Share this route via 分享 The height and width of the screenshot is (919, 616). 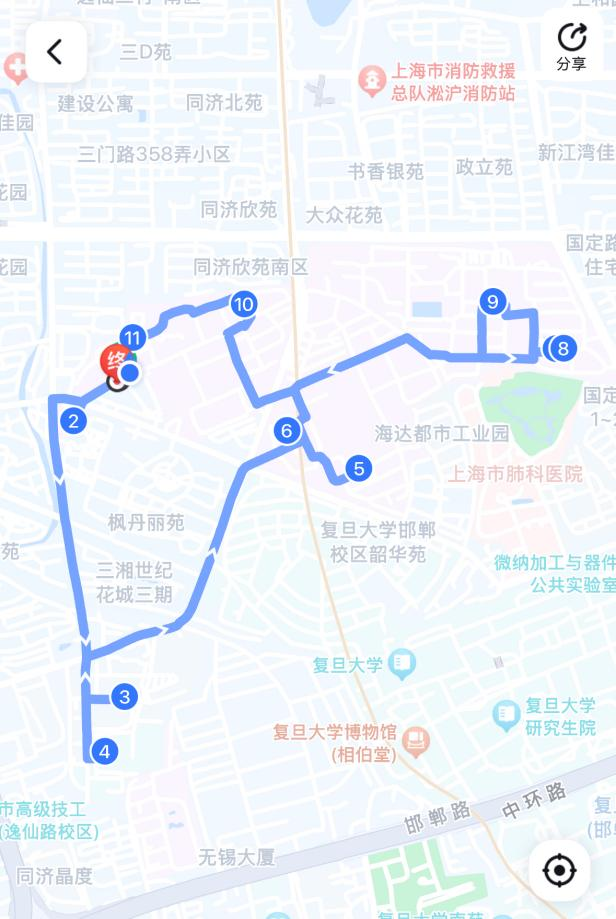coord(572,46)
